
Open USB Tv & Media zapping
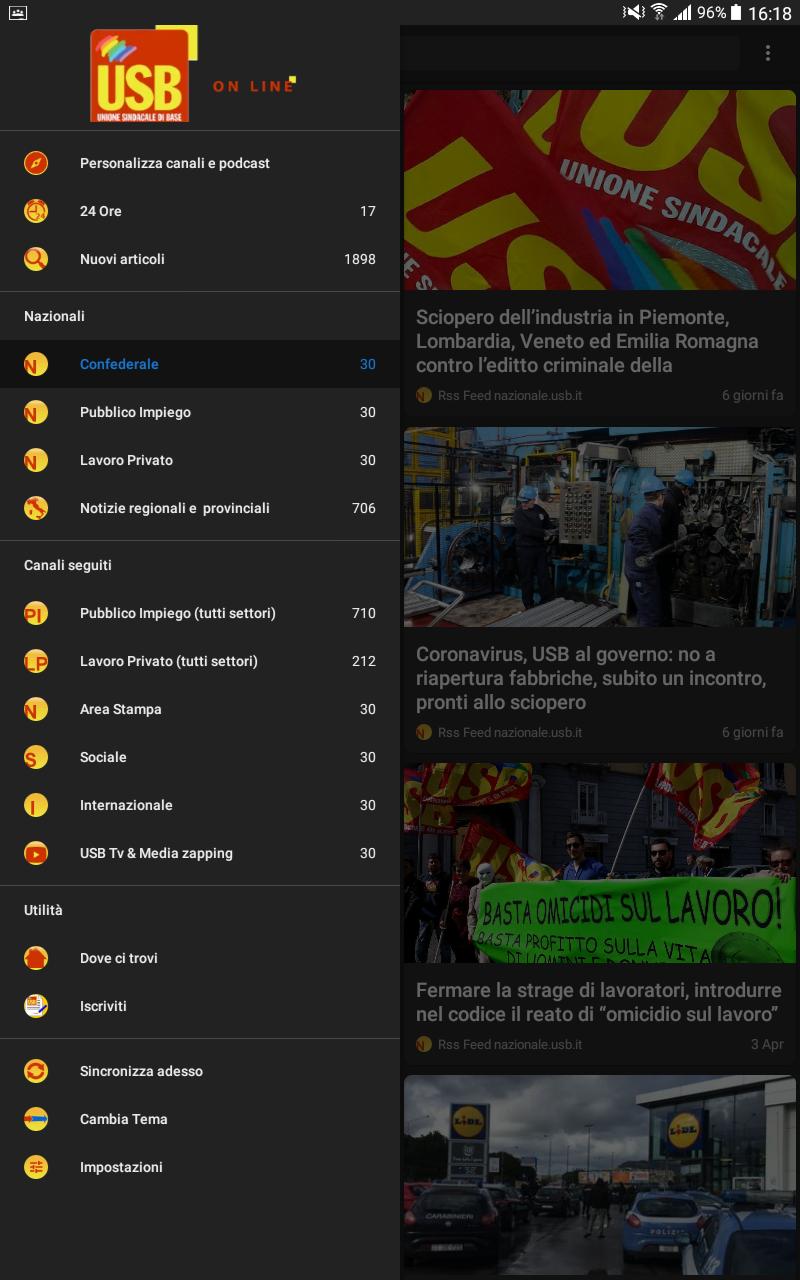click(x=200, y=853)
